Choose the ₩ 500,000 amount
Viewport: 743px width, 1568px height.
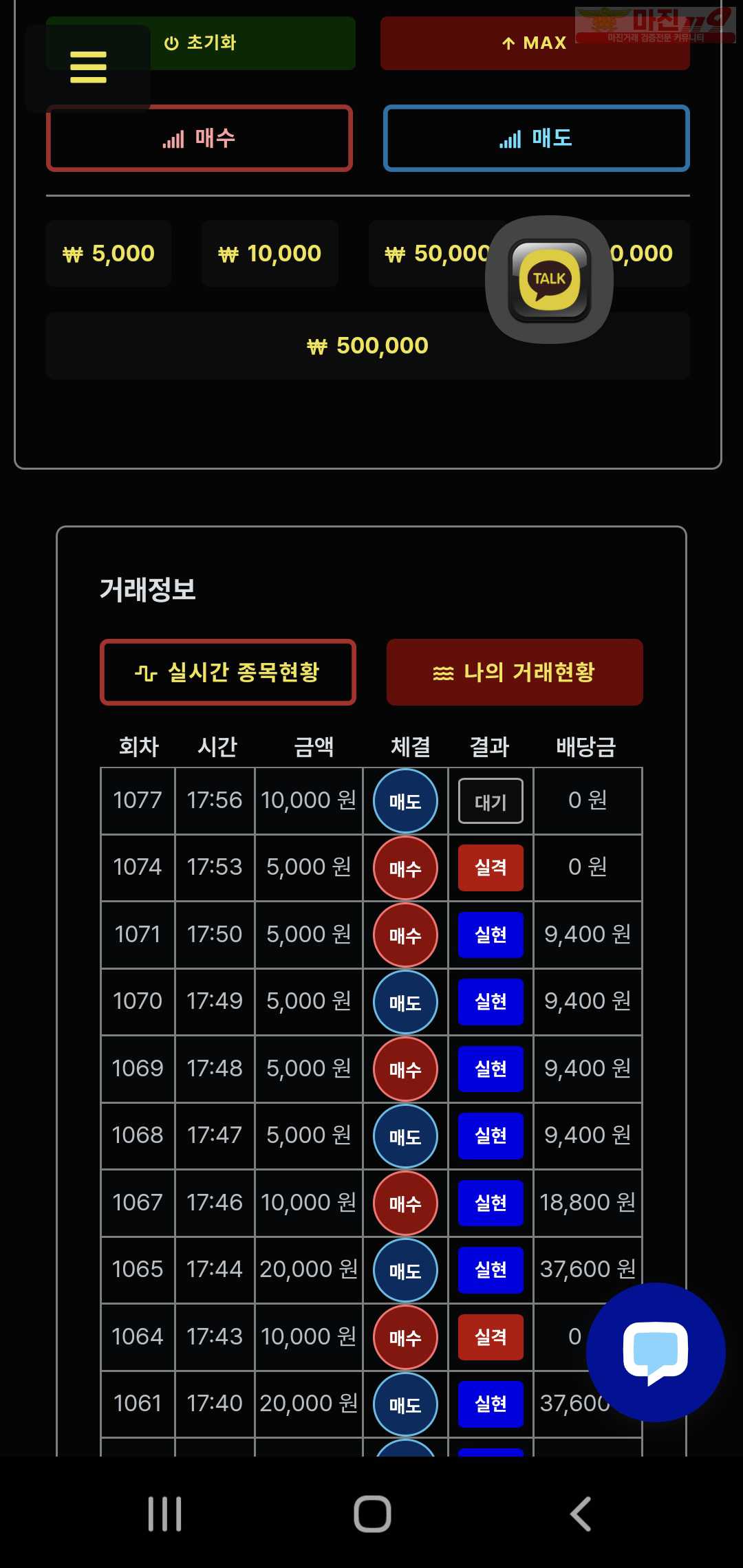point(368,346)
